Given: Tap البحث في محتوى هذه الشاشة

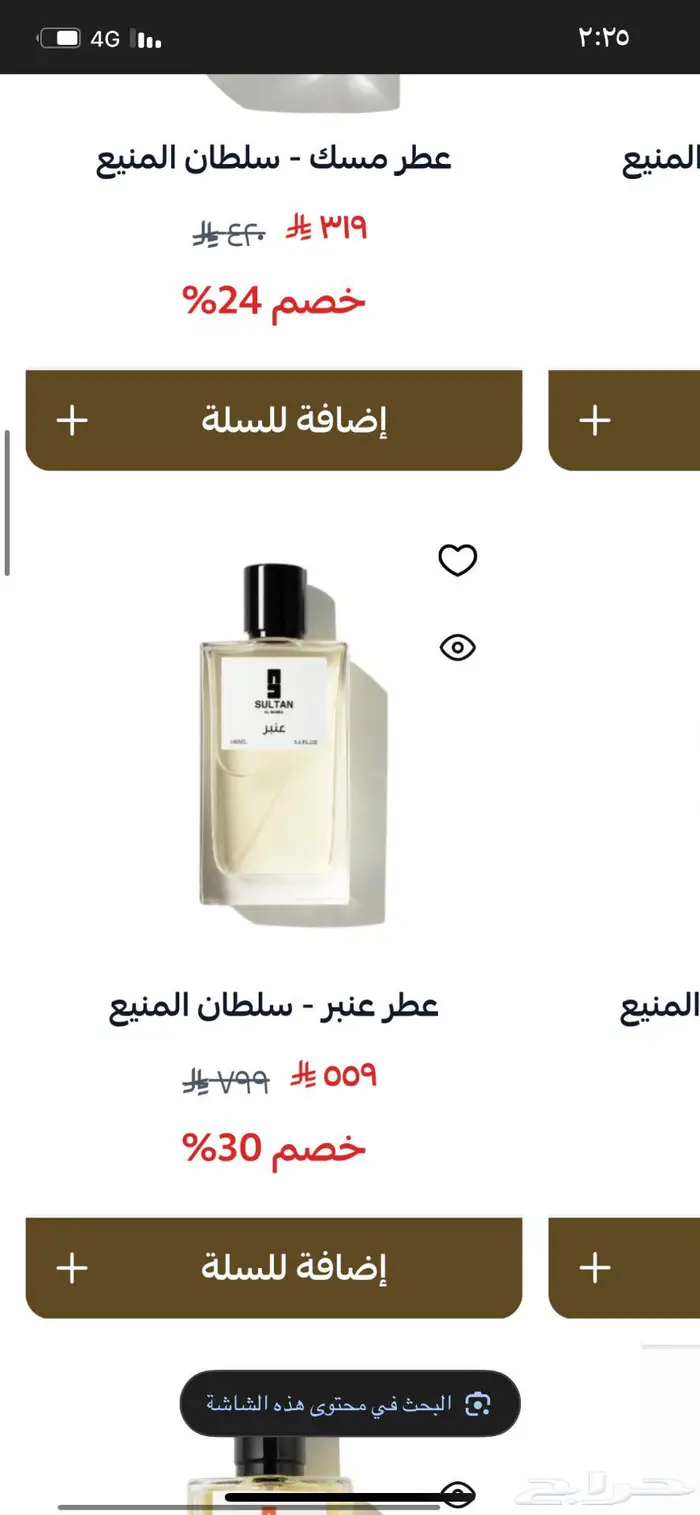Looking at the screenshot, I should (350, 1403).
